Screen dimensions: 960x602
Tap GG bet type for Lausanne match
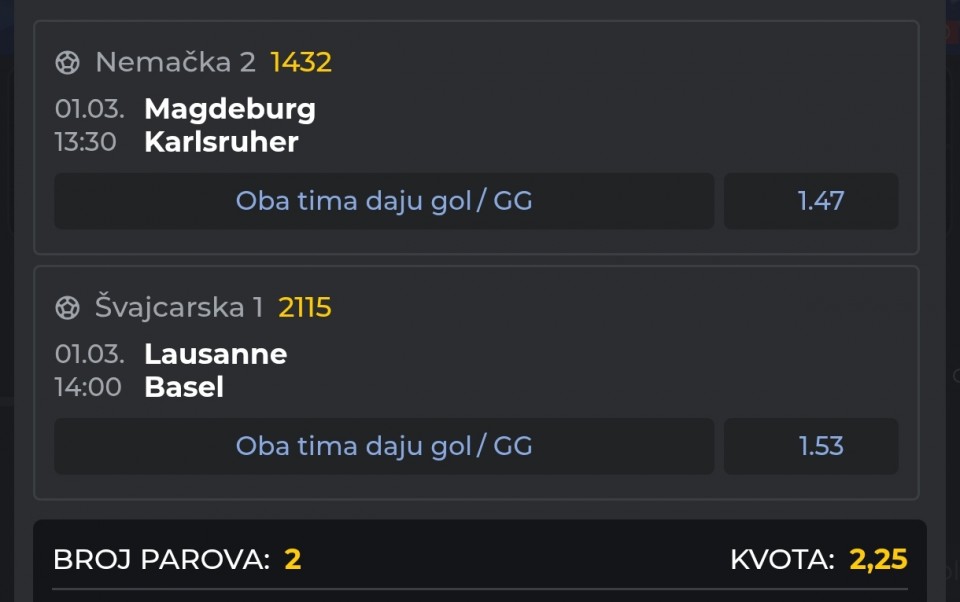click(384, 446)
